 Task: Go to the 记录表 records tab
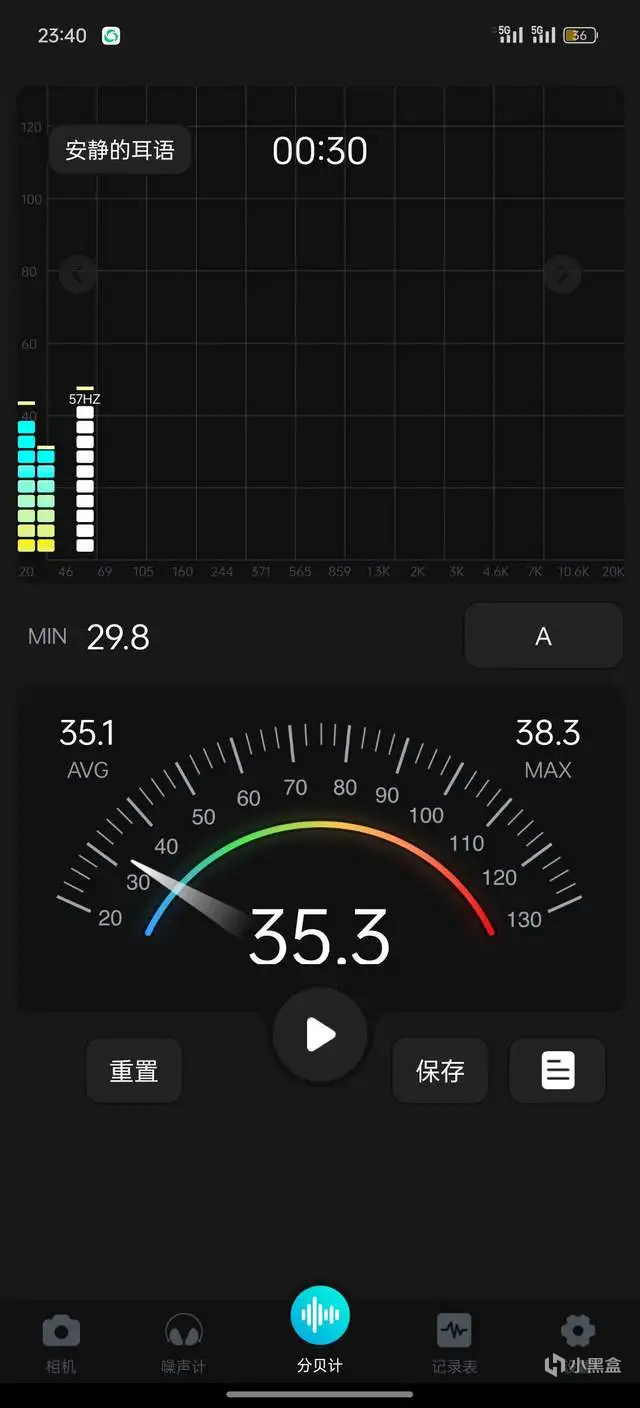pyautogui.click(x=454, y=1342)
